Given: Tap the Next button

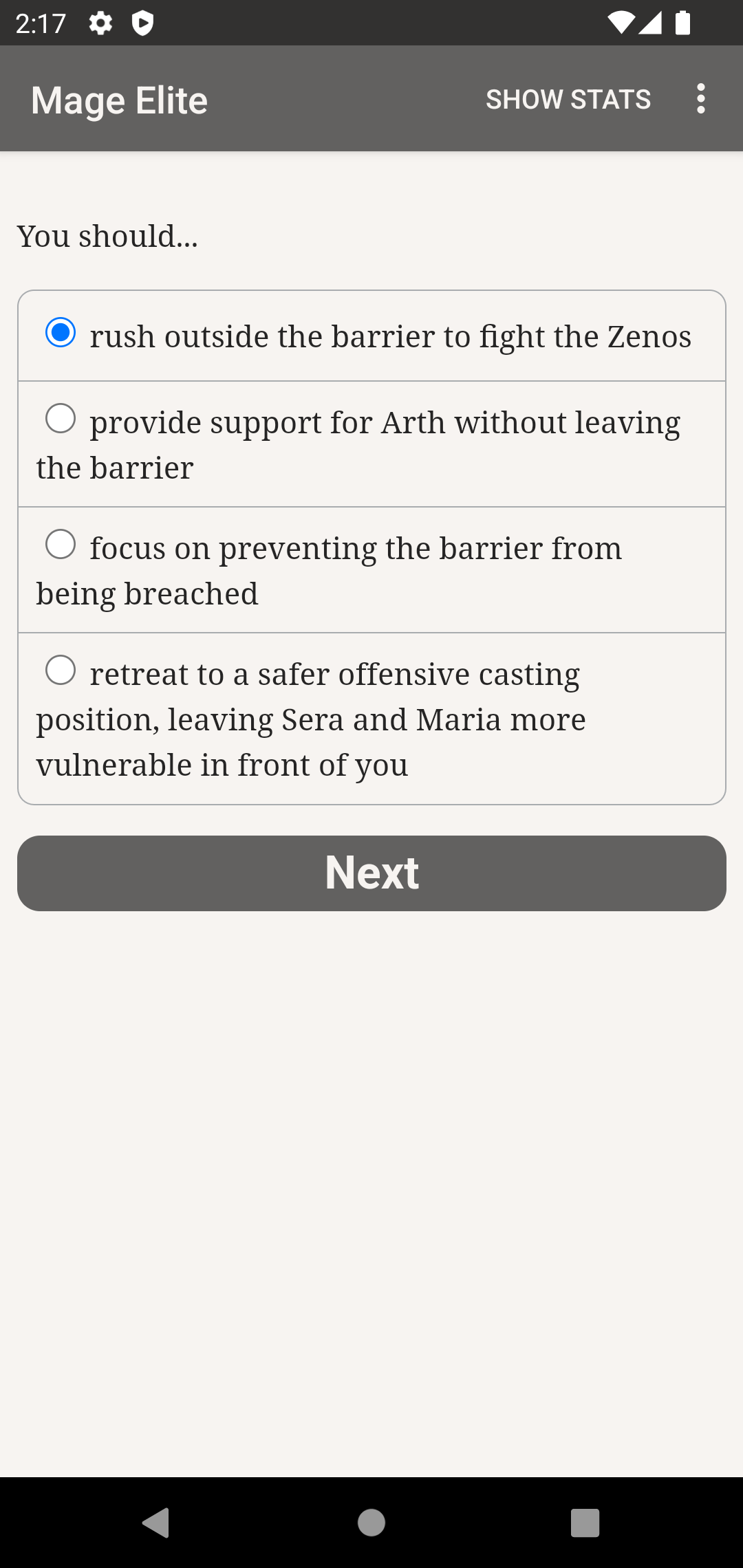Looking at the screenshot, I should [371, 873].
